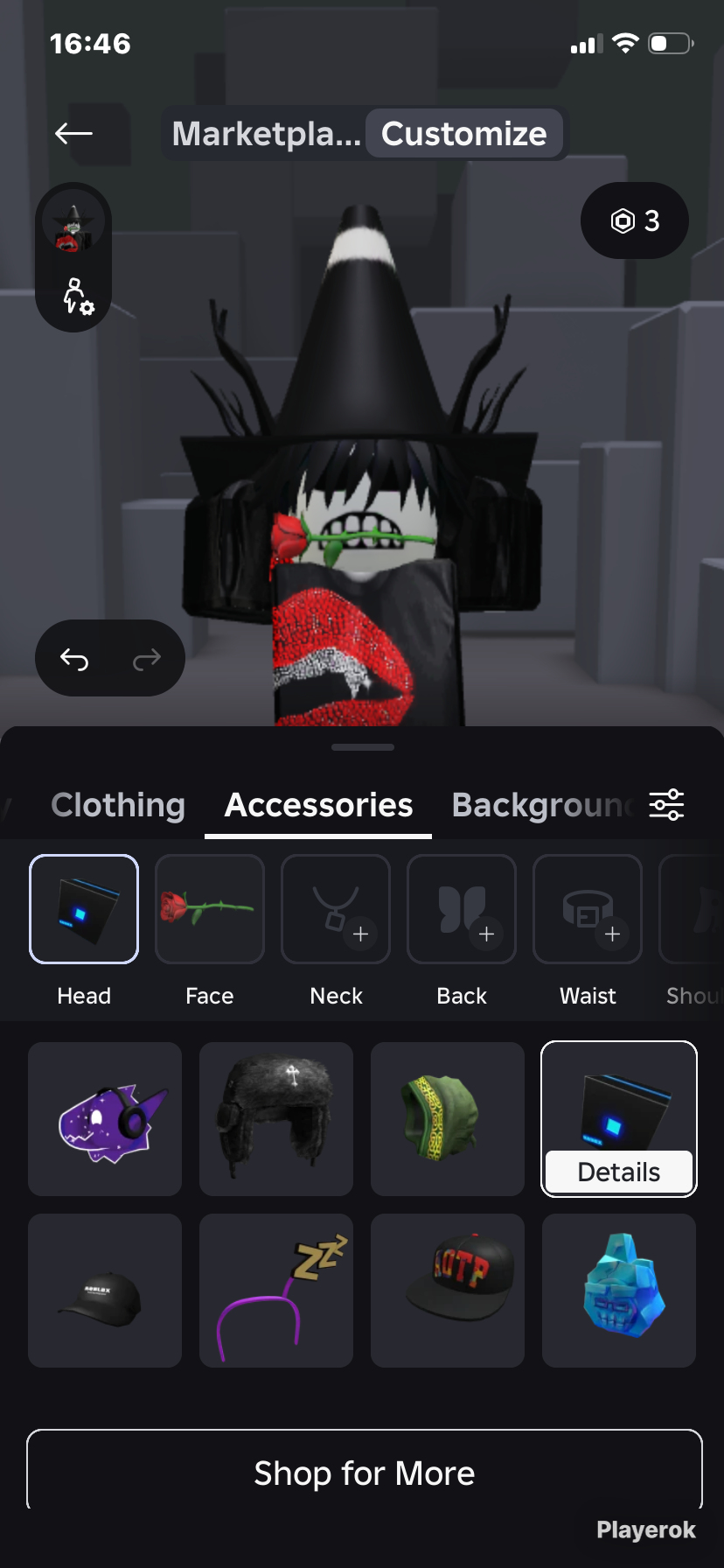This screenshot has width=724, height=1568.
Task: Undo the last avatar change
Action: (x=74, y=659)
